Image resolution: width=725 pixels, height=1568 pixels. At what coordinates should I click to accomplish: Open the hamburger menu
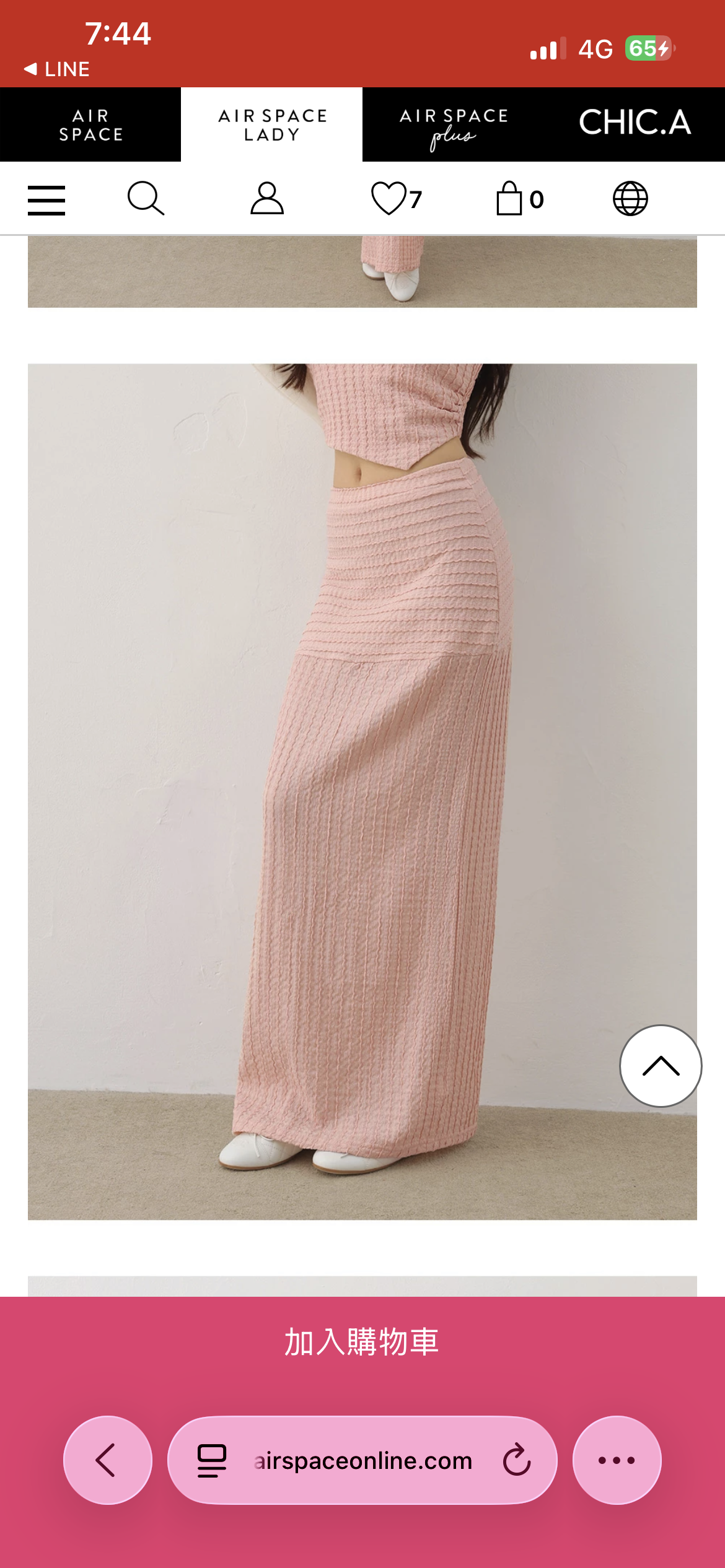[46, 200]
